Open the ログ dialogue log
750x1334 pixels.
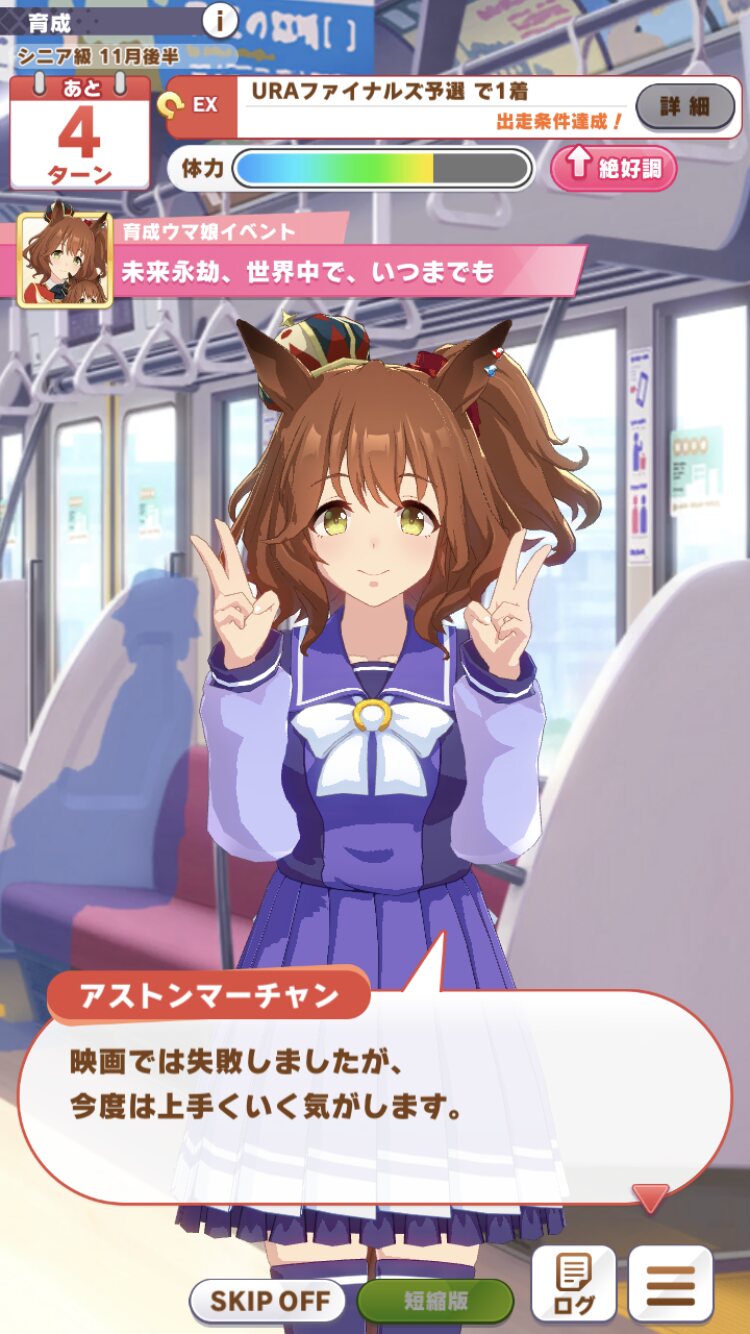573,1284
